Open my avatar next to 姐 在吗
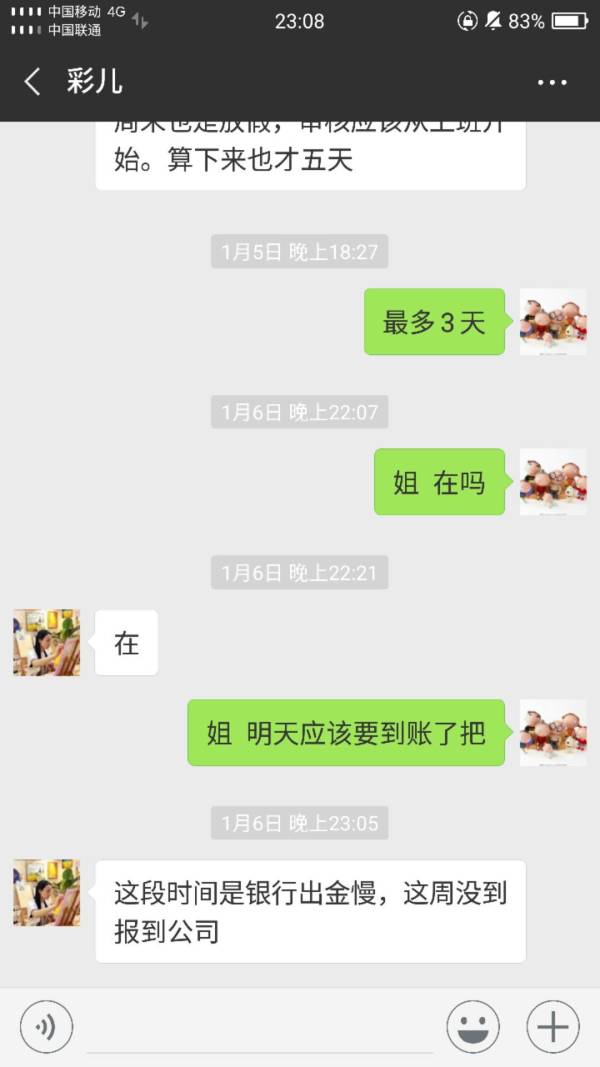600x1067 pixels. (x=553, y=482)
